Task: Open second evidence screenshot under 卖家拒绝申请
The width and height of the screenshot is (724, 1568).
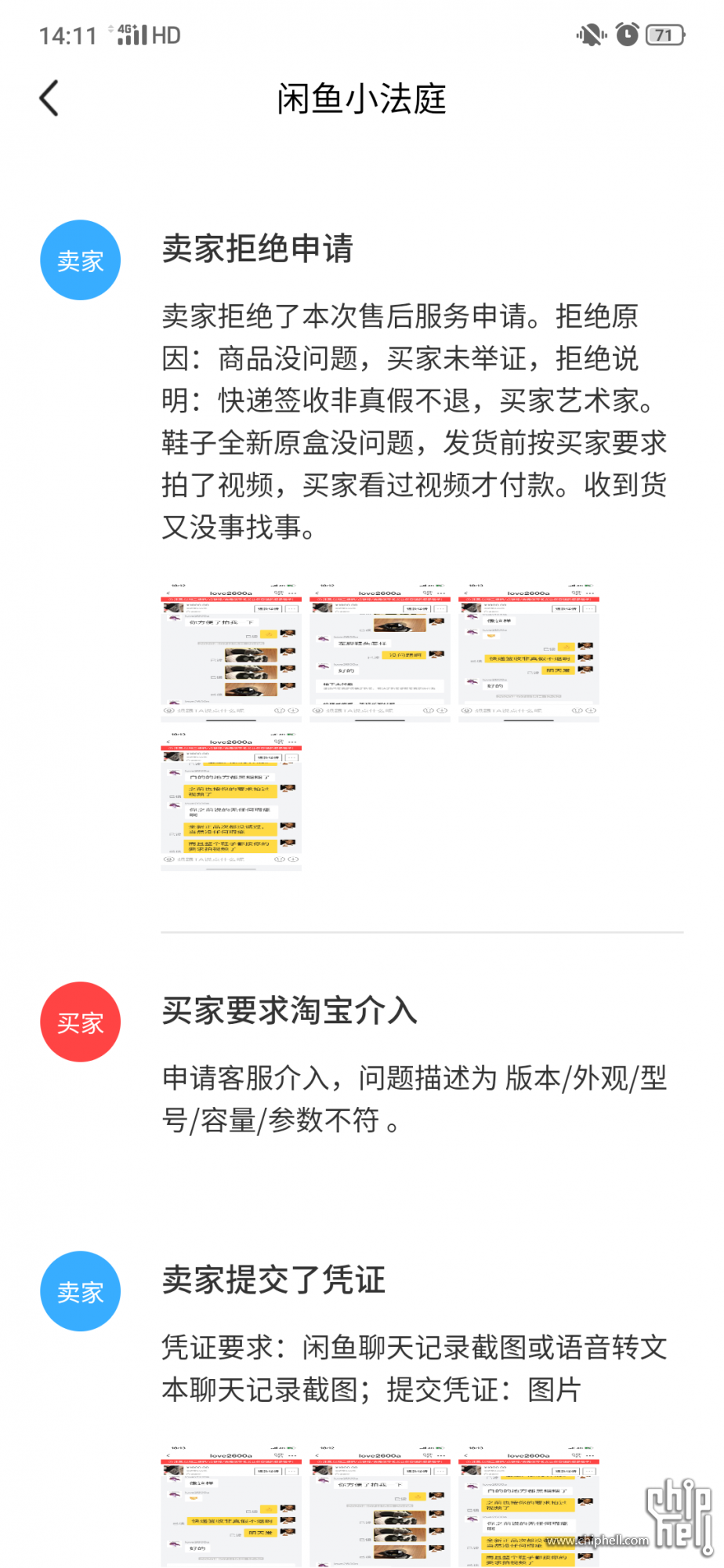Action: coord(380,651)
